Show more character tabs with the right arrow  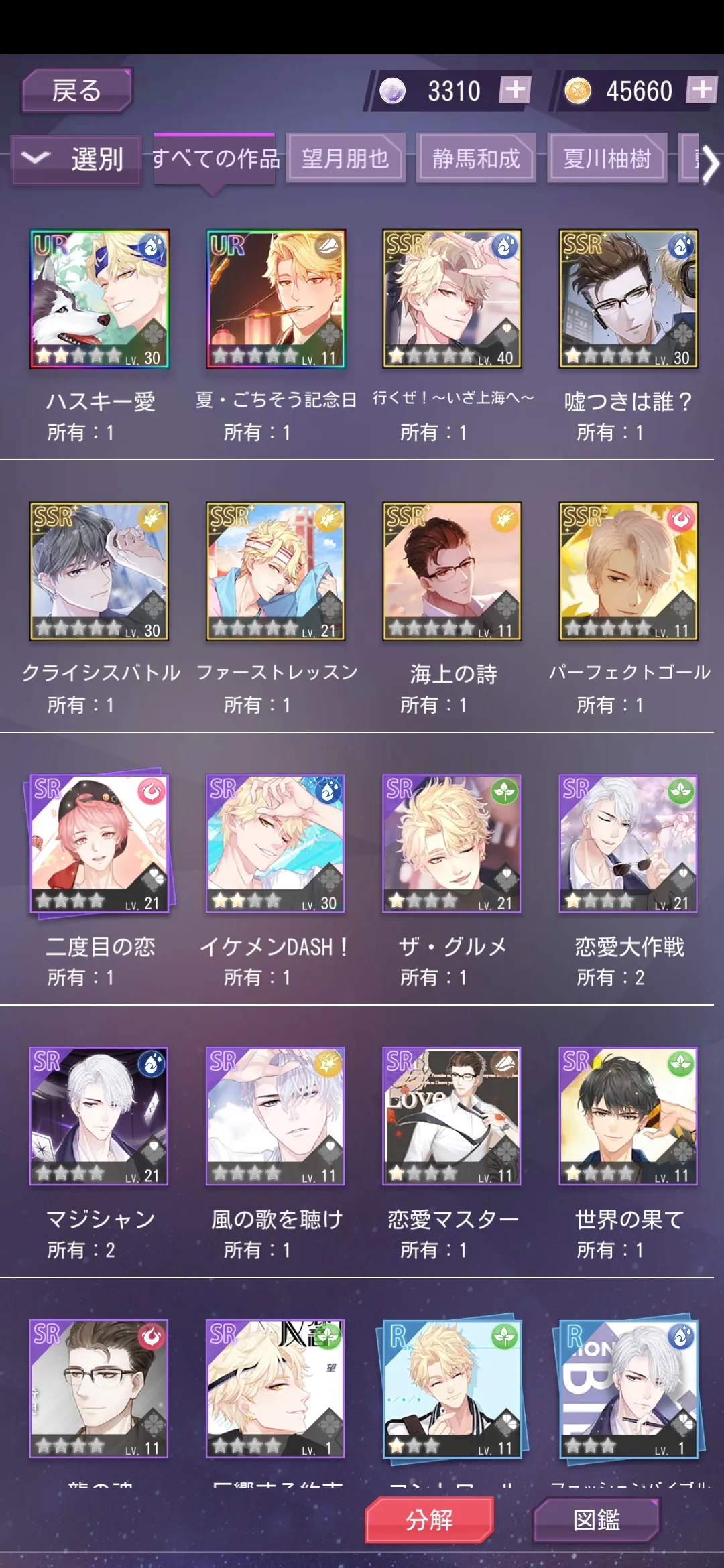pyautogui.click(x=709, y=164)
